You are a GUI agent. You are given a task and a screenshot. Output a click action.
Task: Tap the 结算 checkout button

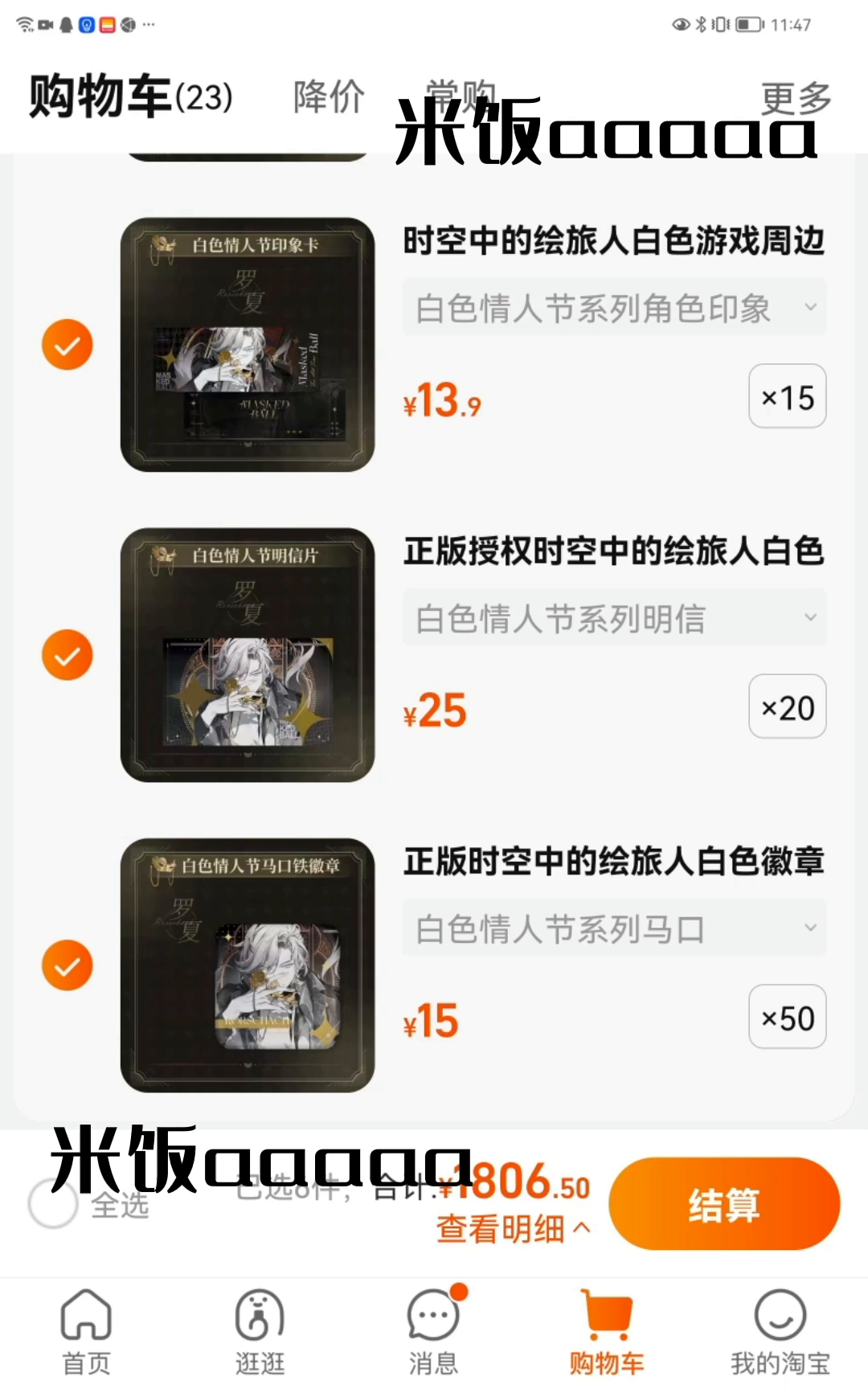[723, 1204]
